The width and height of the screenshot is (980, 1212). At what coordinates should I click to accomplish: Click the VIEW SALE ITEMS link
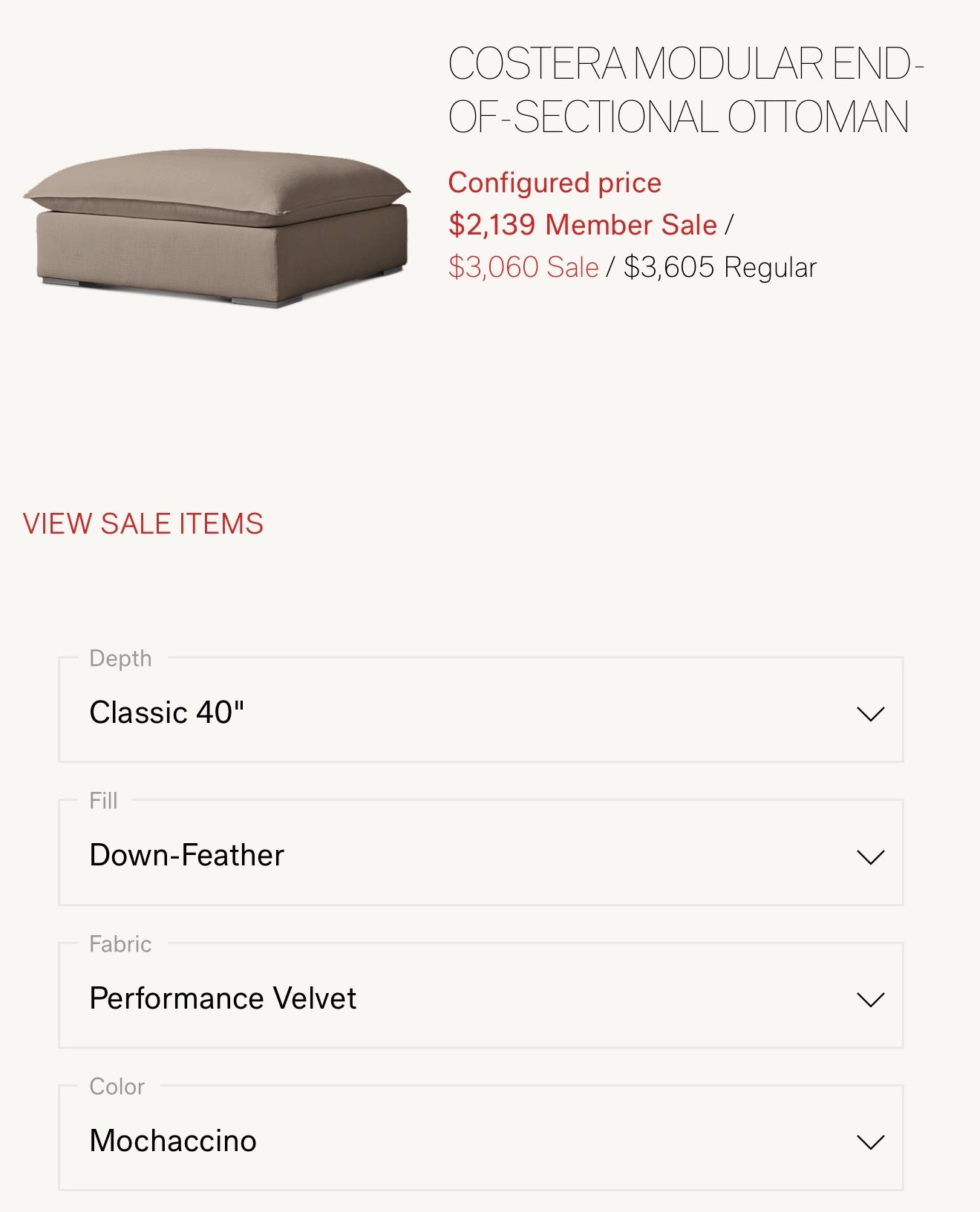[x=143, y=523]
